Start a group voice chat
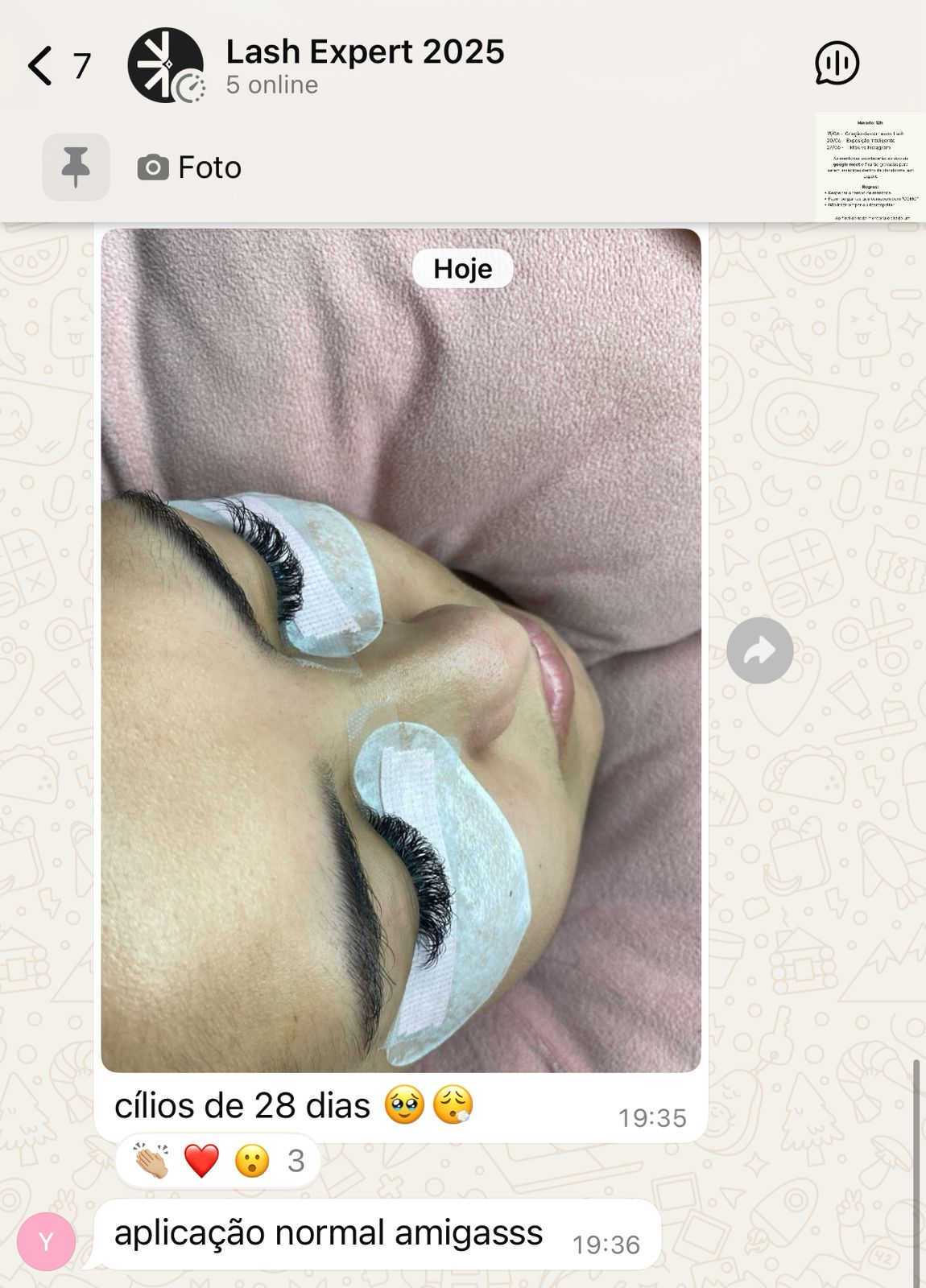 point(837,64)
